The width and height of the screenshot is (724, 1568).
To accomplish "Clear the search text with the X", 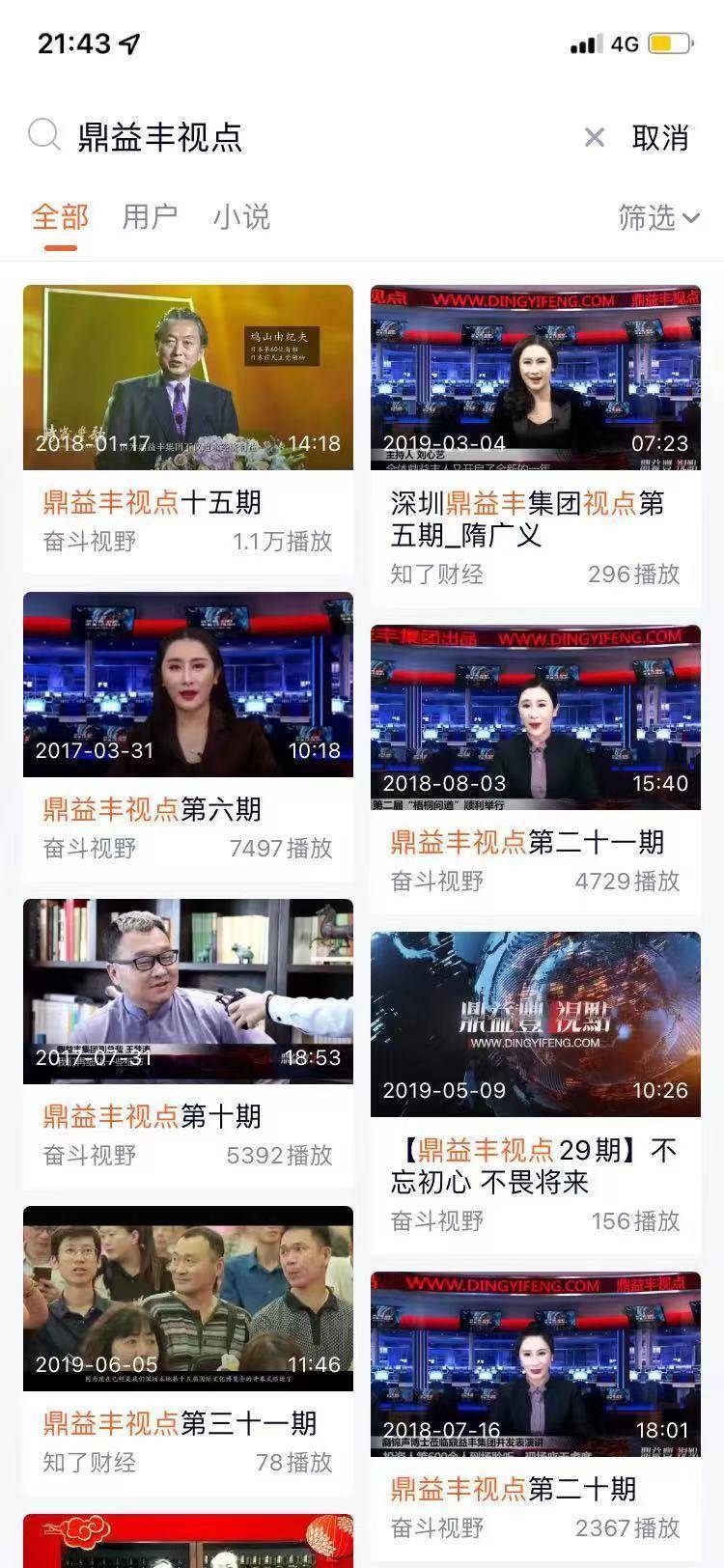I will pyautogui.click(x=595, y=138).
